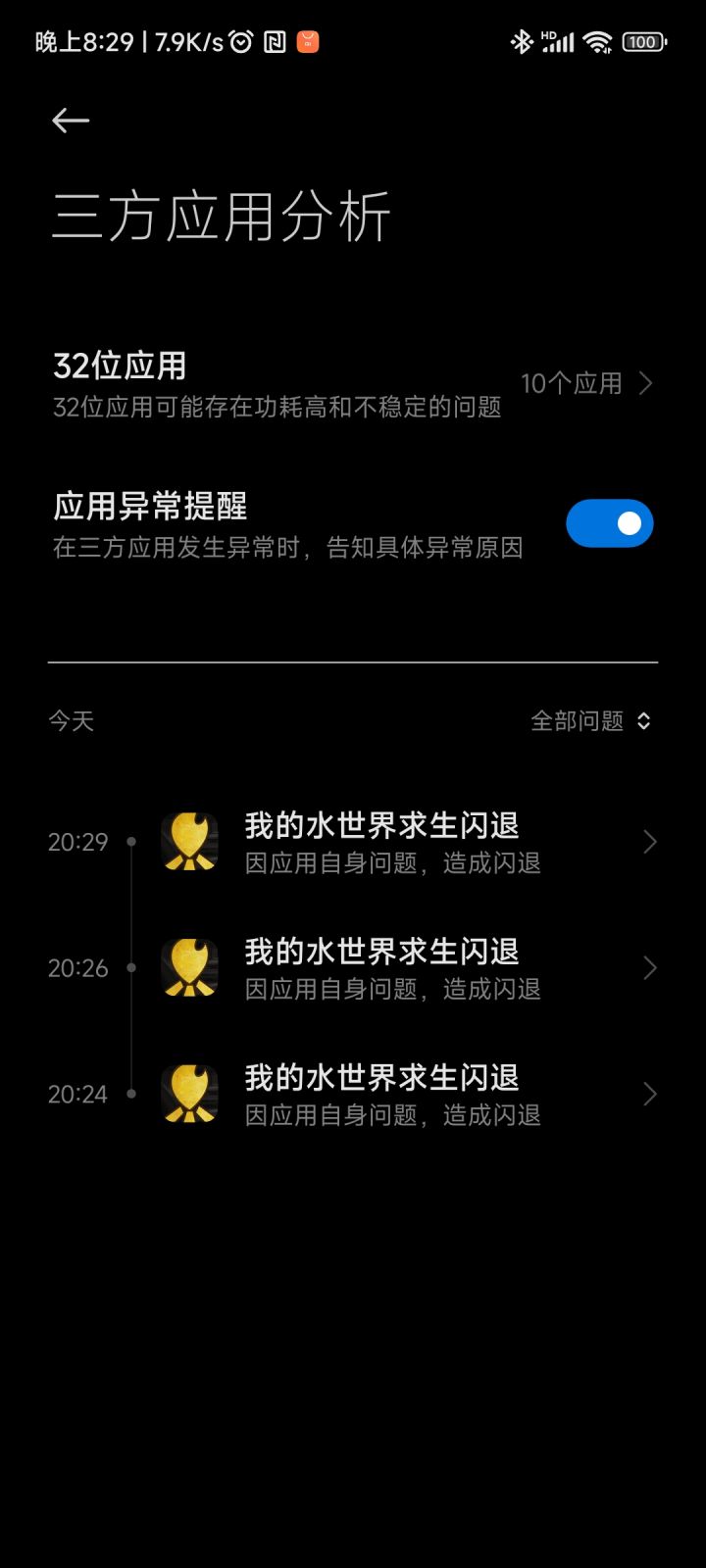The height and width of the screenshot is (1568, 706).
Task: Tap the battery indicator showing 100
Action: click(x=642, y=42)
